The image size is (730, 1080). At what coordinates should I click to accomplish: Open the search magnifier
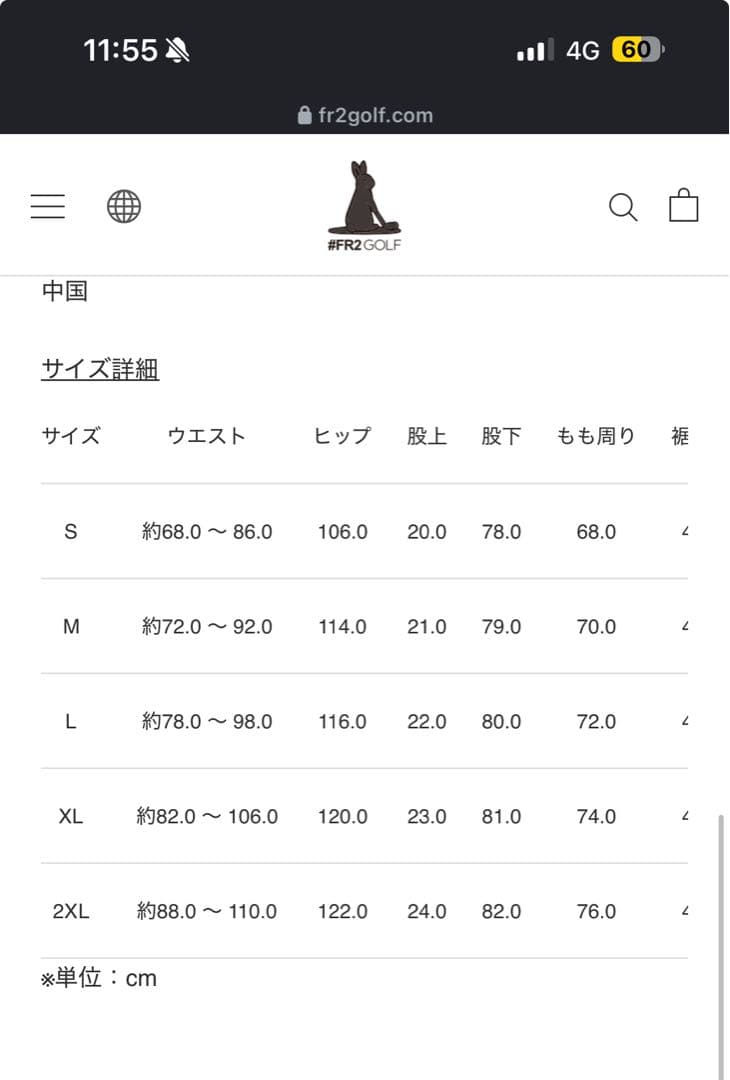coord(623,207)
